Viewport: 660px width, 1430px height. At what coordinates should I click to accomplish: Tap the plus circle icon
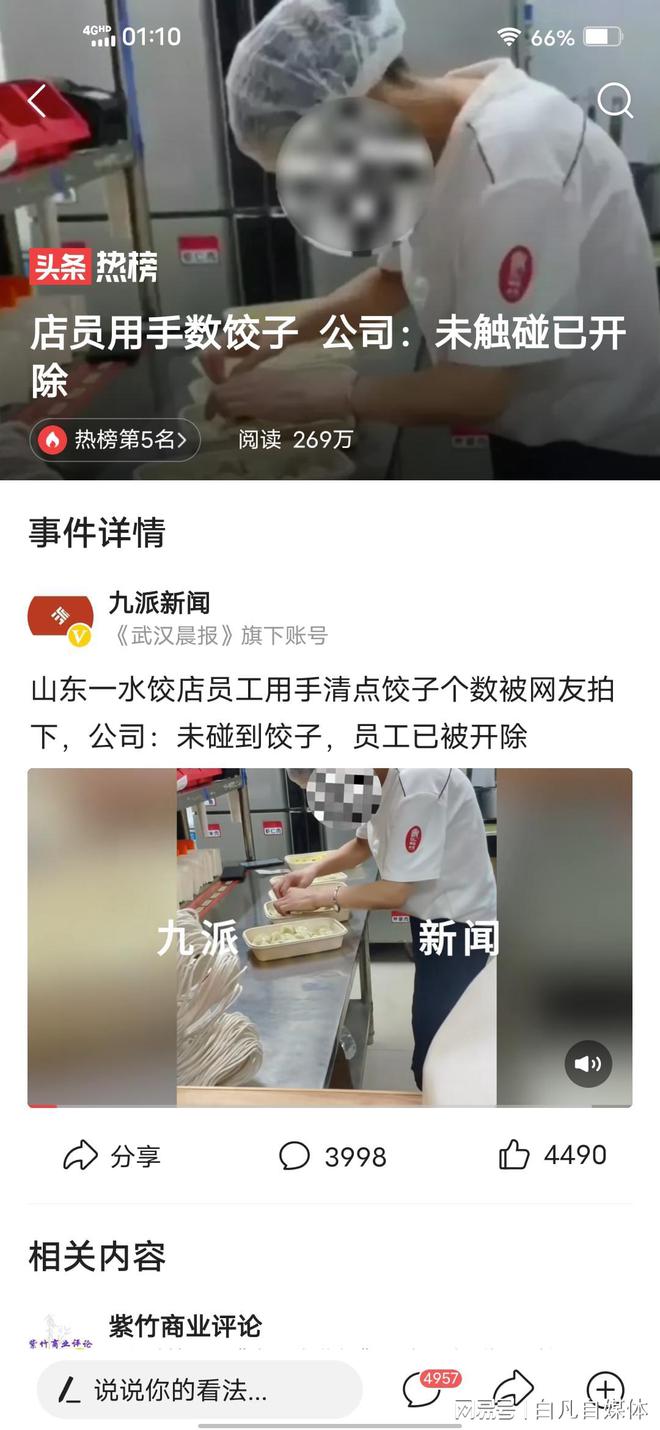tap(604, 1389)
